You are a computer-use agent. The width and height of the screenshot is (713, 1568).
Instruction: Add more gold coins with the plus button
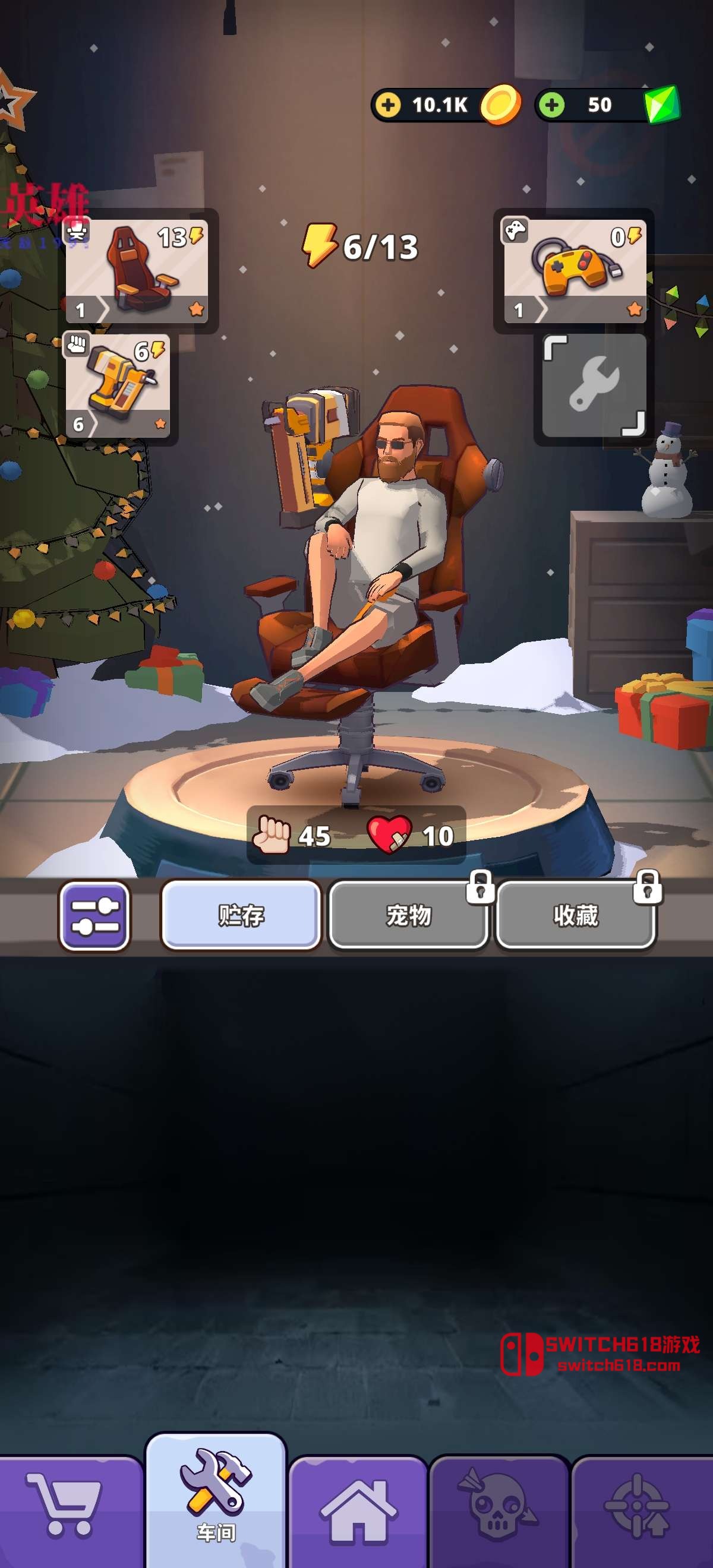coord(388,105)
